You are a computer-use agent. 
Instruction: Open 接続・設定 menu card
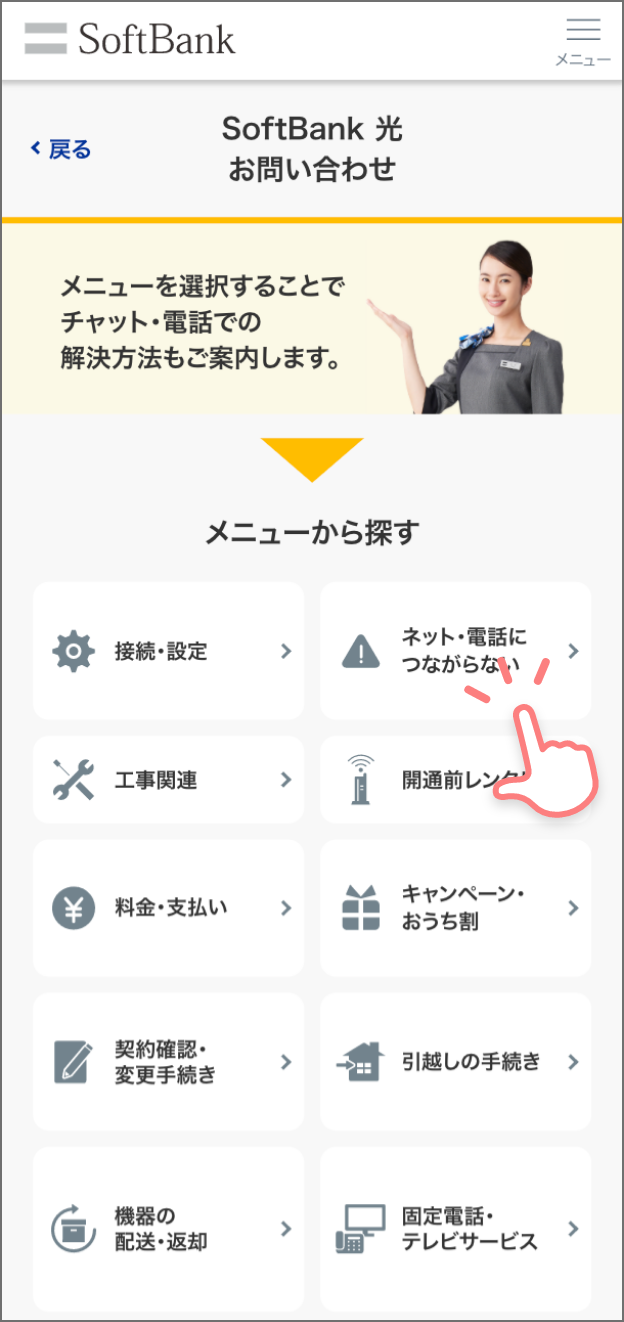pos(168,651)
